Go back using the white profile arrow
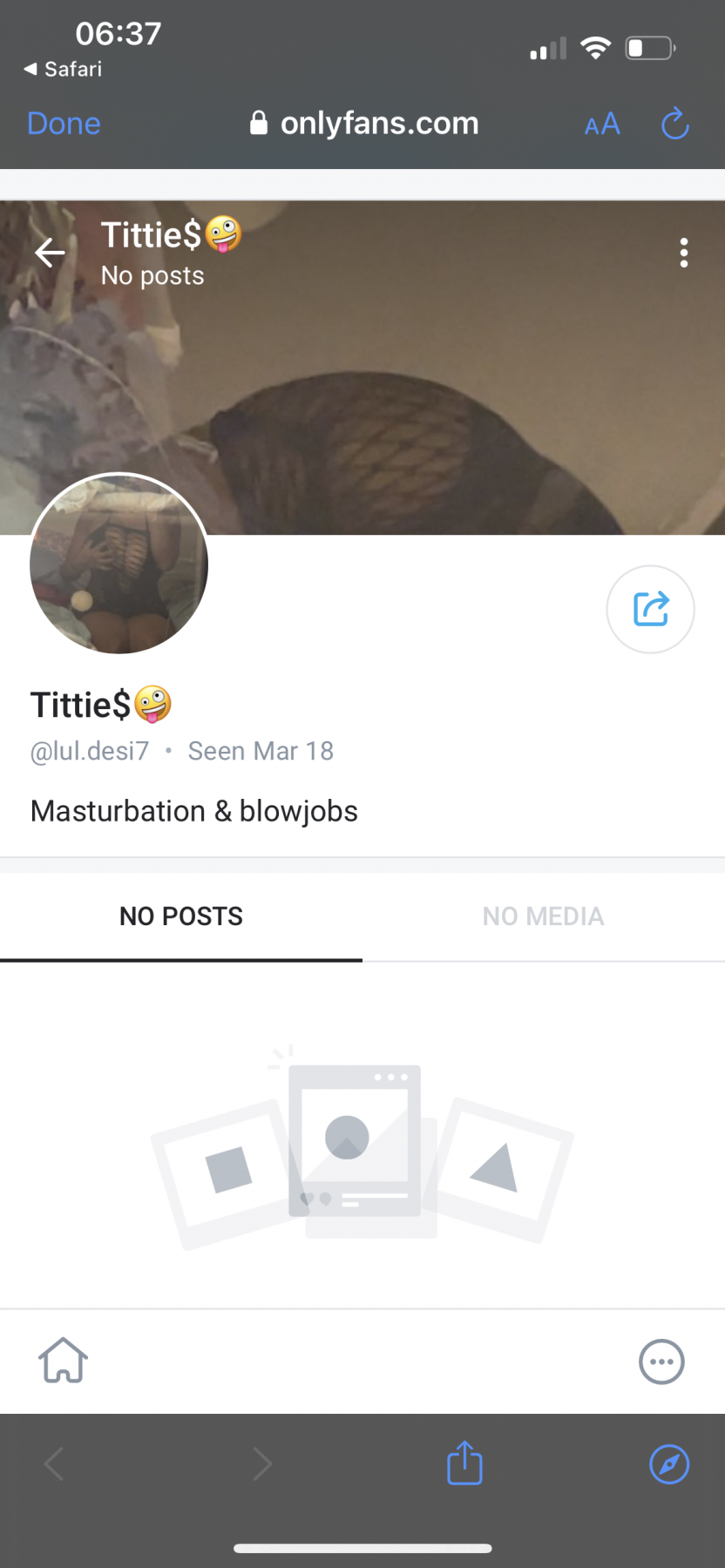The image size is (725, 1568). coord(50,253)
